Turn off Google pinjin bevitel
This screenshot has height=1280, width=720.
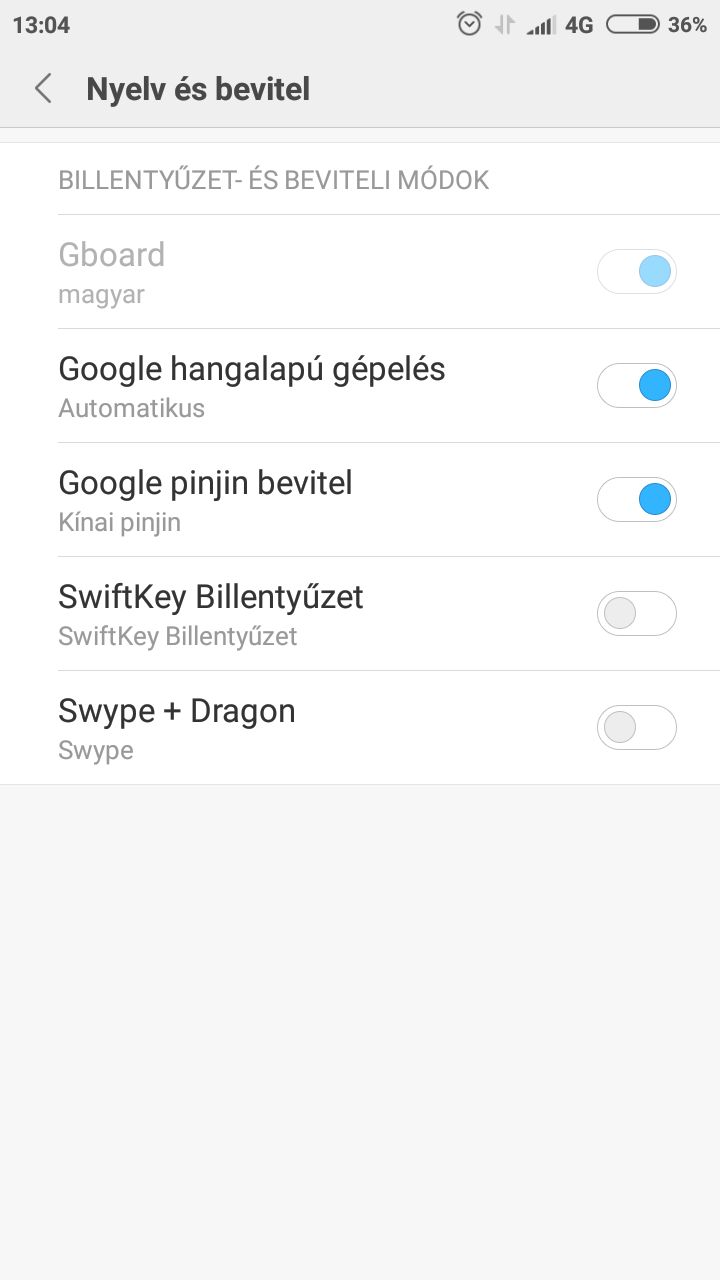[637, 499]
